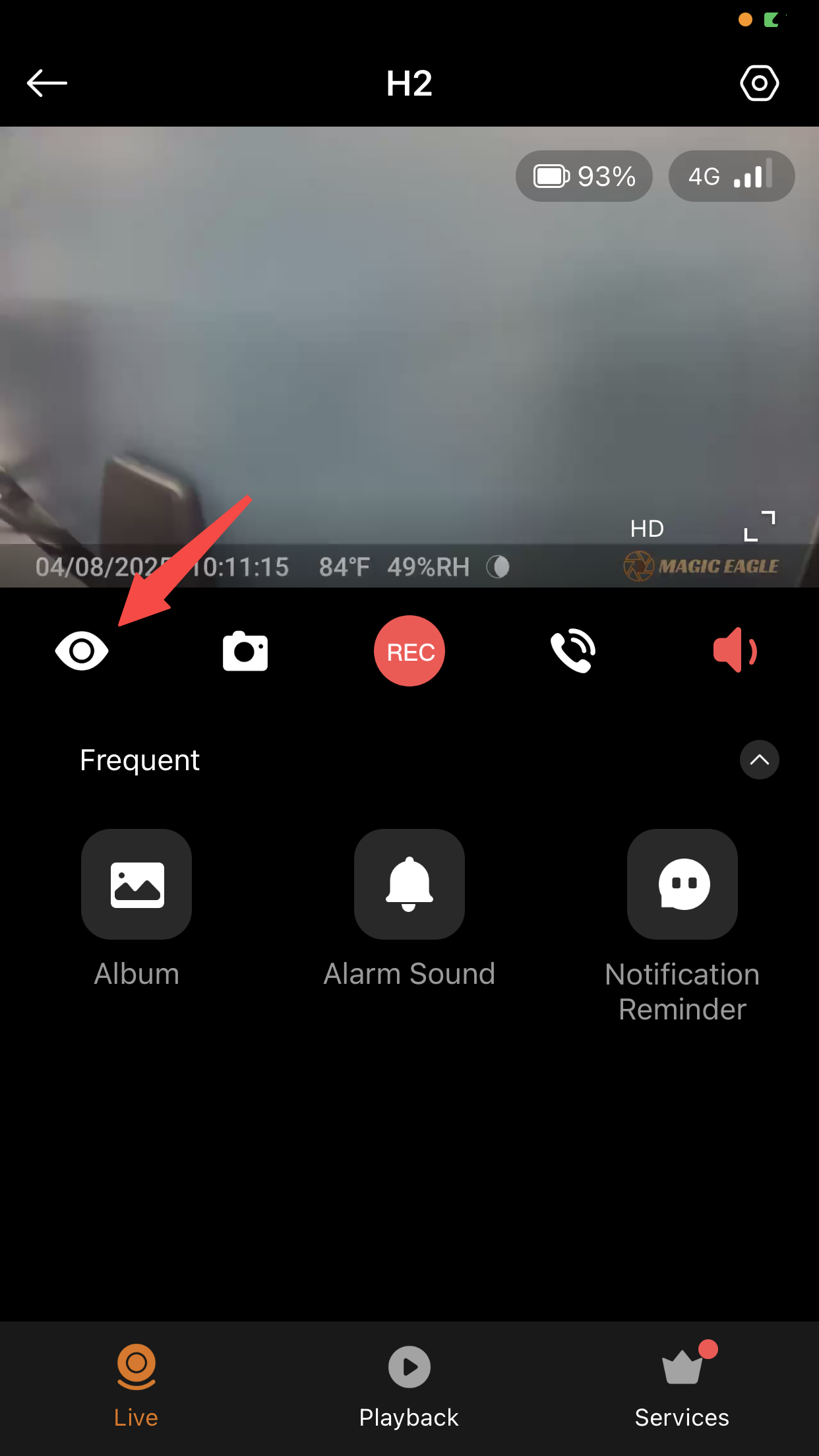Collapse the Frequent section
This screenshot has height=1456, width=819.
[x=759, y=760]
